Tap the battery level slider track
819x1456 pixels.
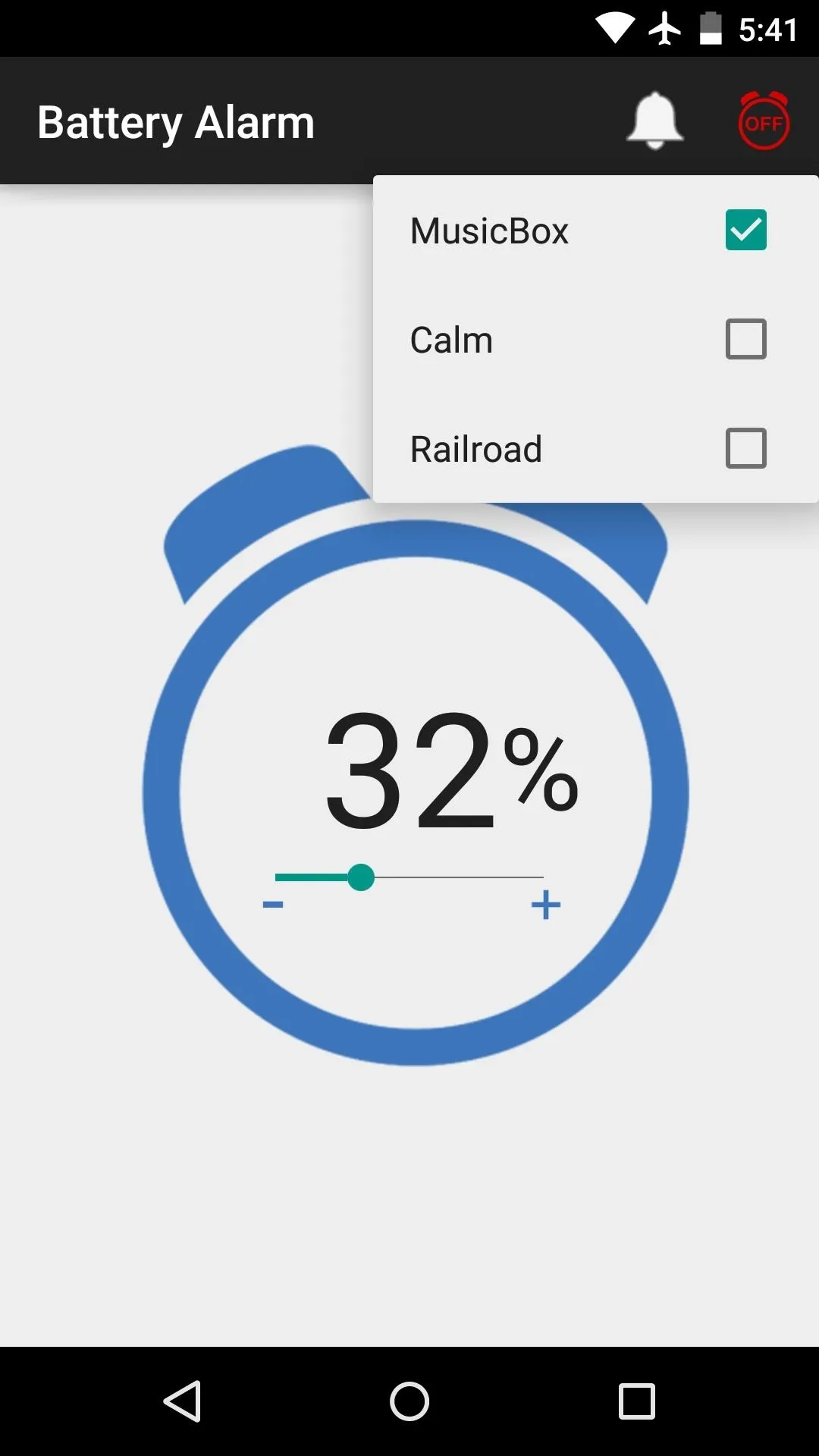[x=409, y=877]
